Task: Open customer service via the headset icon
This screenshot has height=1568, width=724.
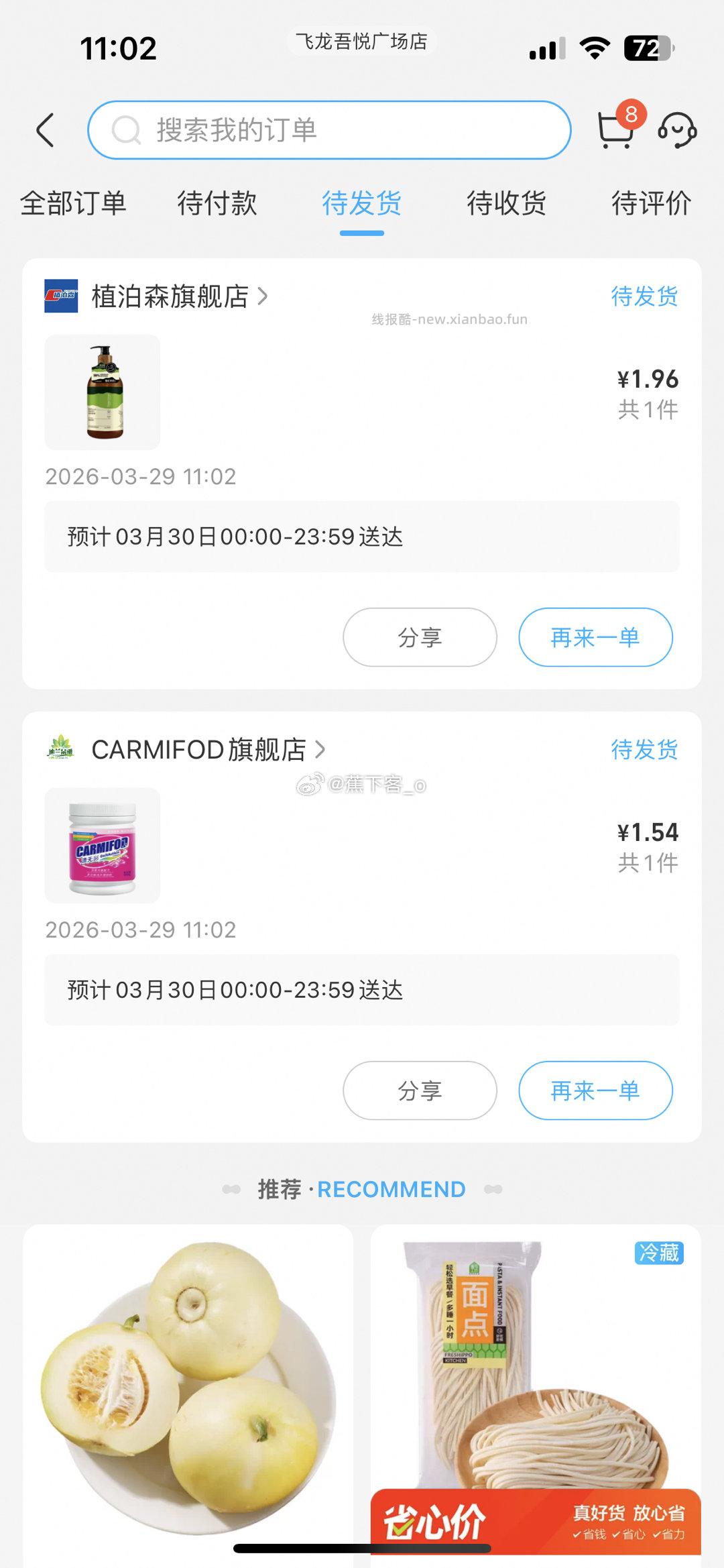Action: click(678, 130)
